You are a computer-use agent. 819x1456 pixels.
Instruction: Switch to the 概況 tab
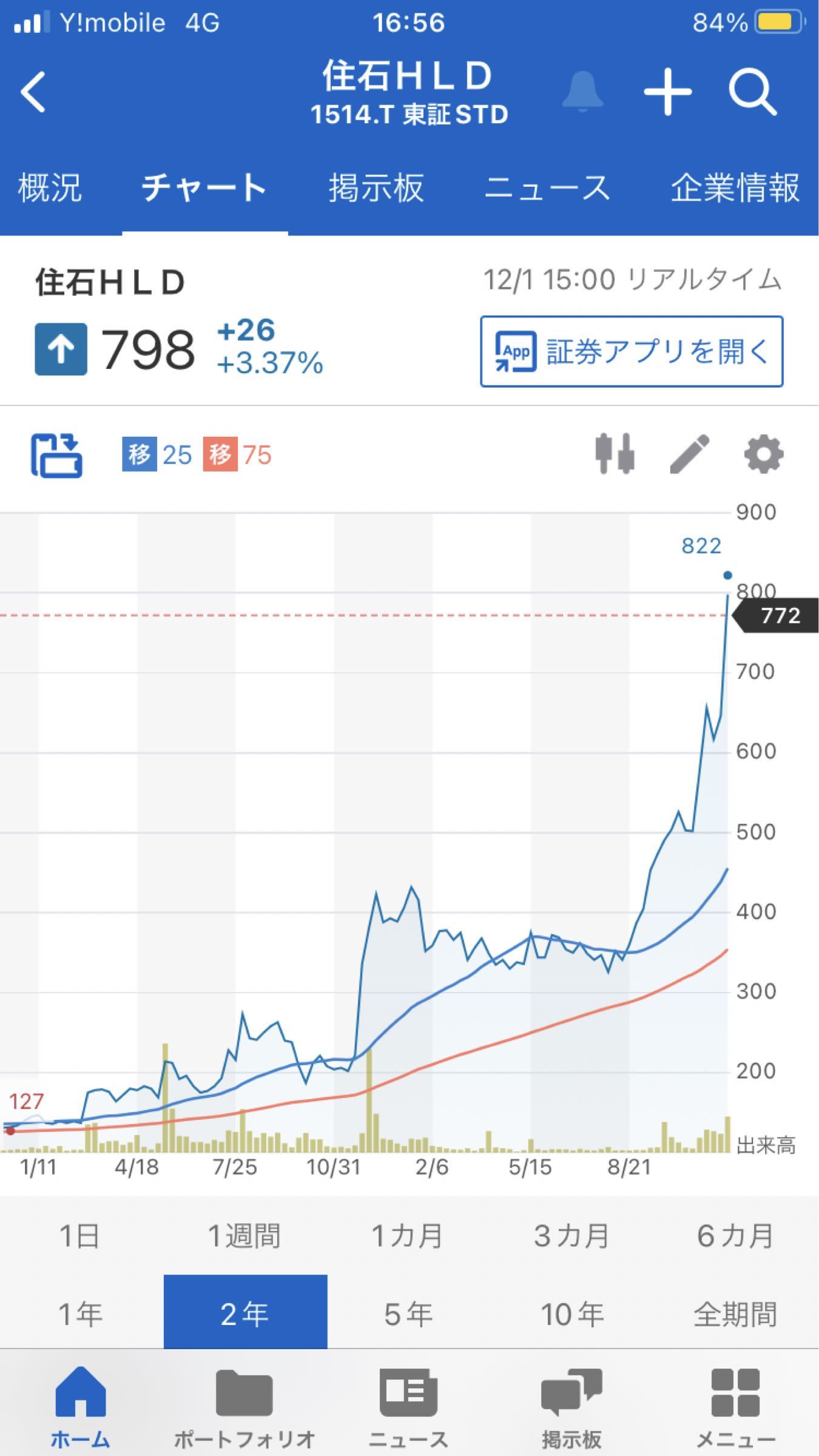tap(50, 188)
